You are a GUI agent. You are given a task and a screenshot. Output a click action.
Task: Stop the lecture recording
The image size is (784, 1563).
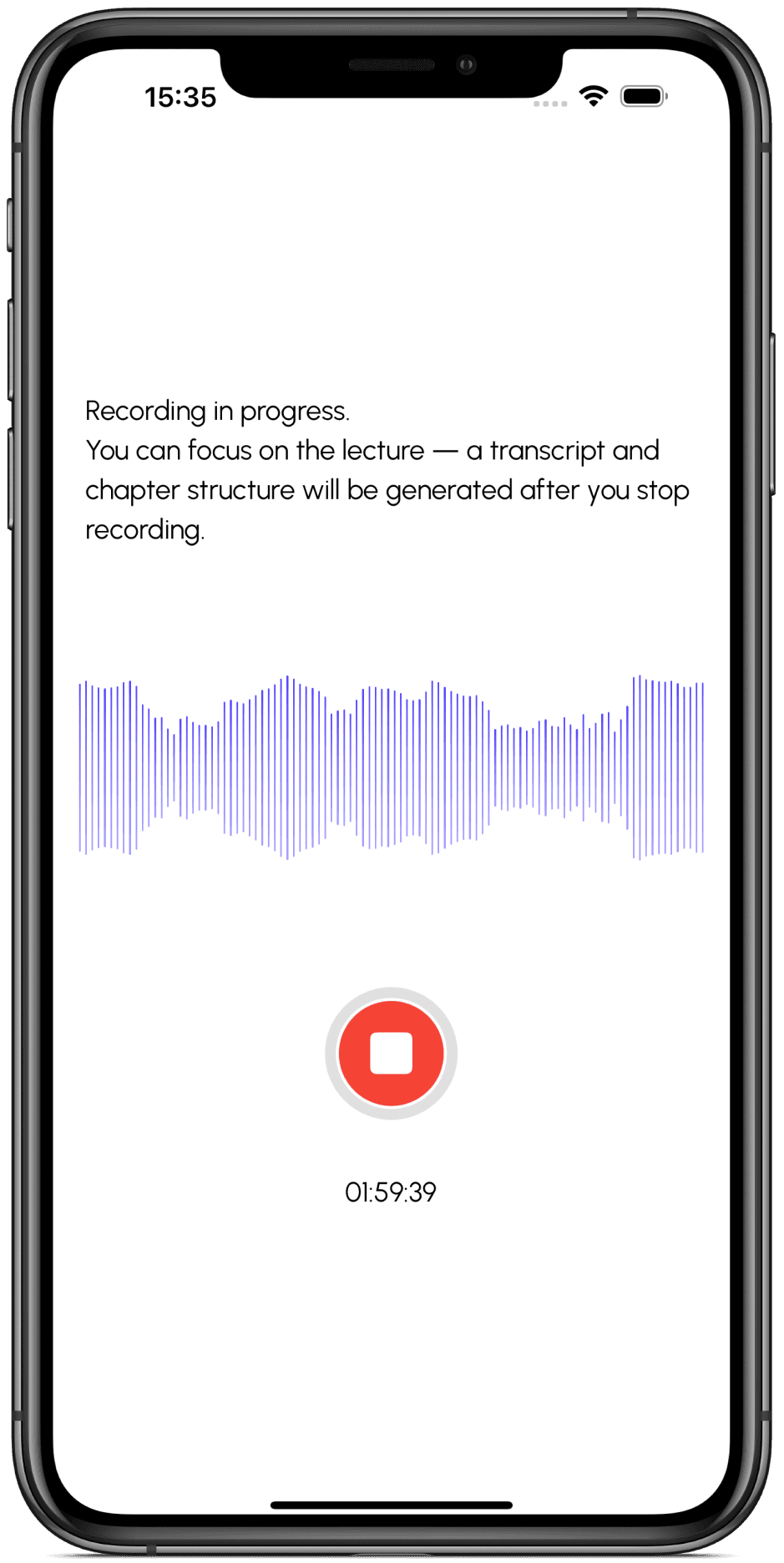click(x=391, y=1053)
